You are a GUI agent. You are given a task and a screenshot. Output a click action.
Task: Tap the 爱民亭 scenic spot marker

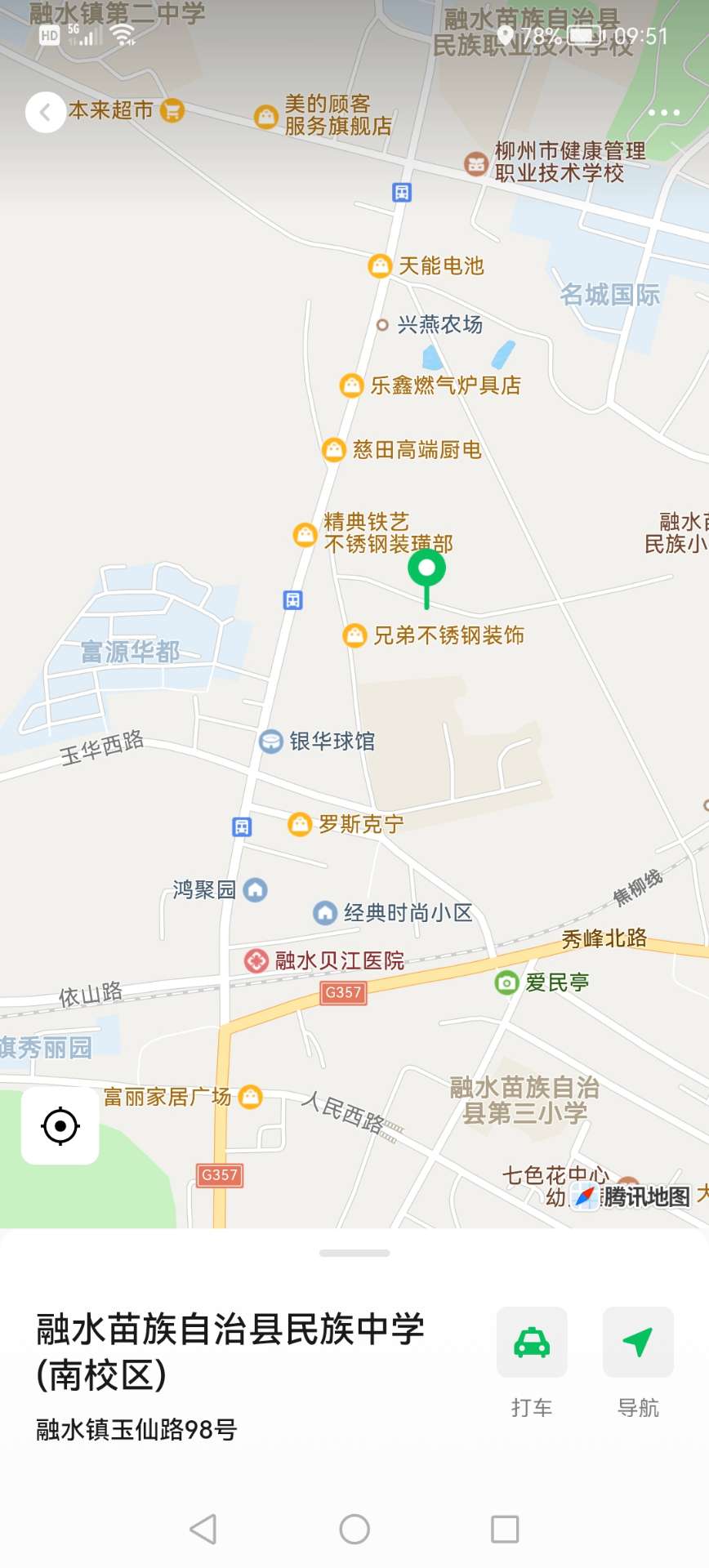542,982
